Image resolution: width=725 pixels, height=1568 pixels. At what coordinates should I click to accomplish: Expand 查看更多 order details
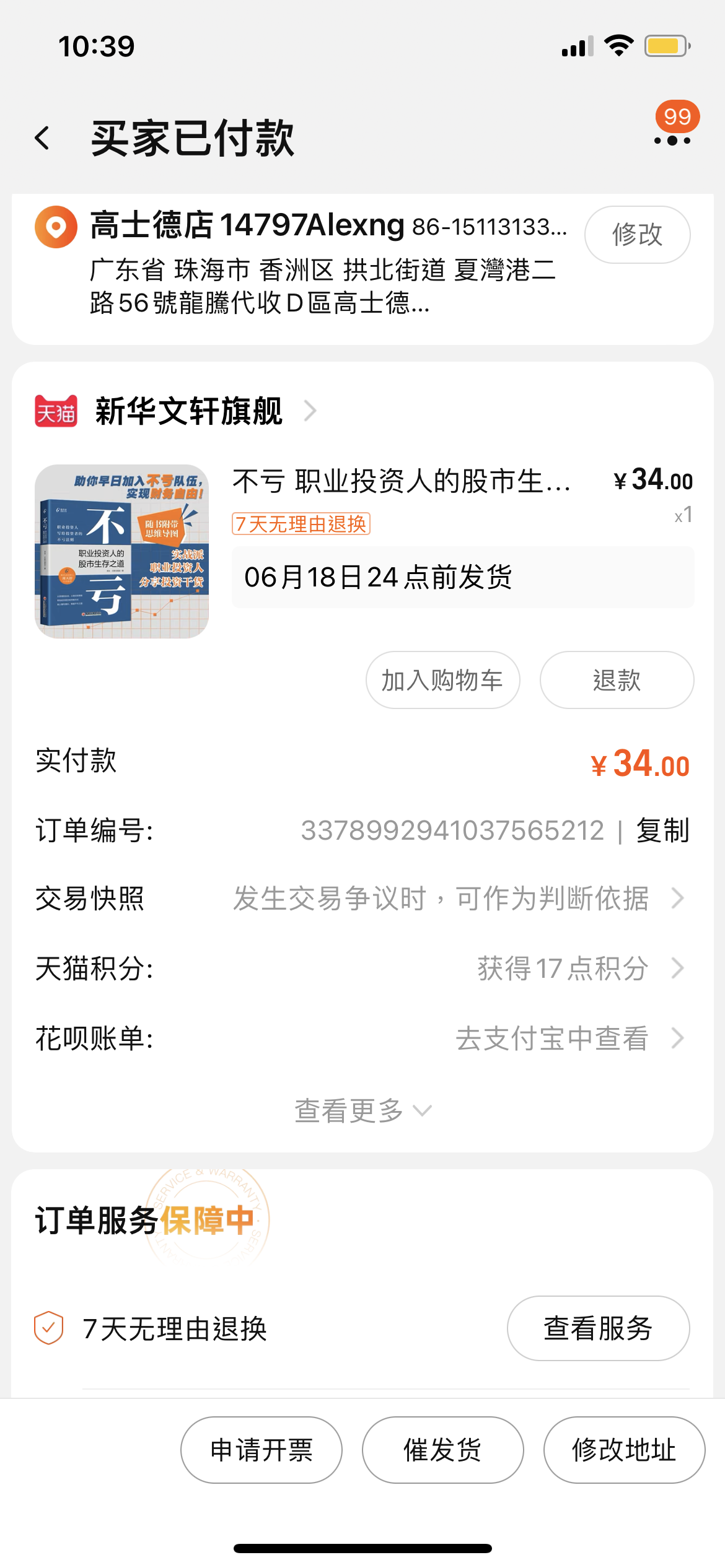coord(362,1110)
